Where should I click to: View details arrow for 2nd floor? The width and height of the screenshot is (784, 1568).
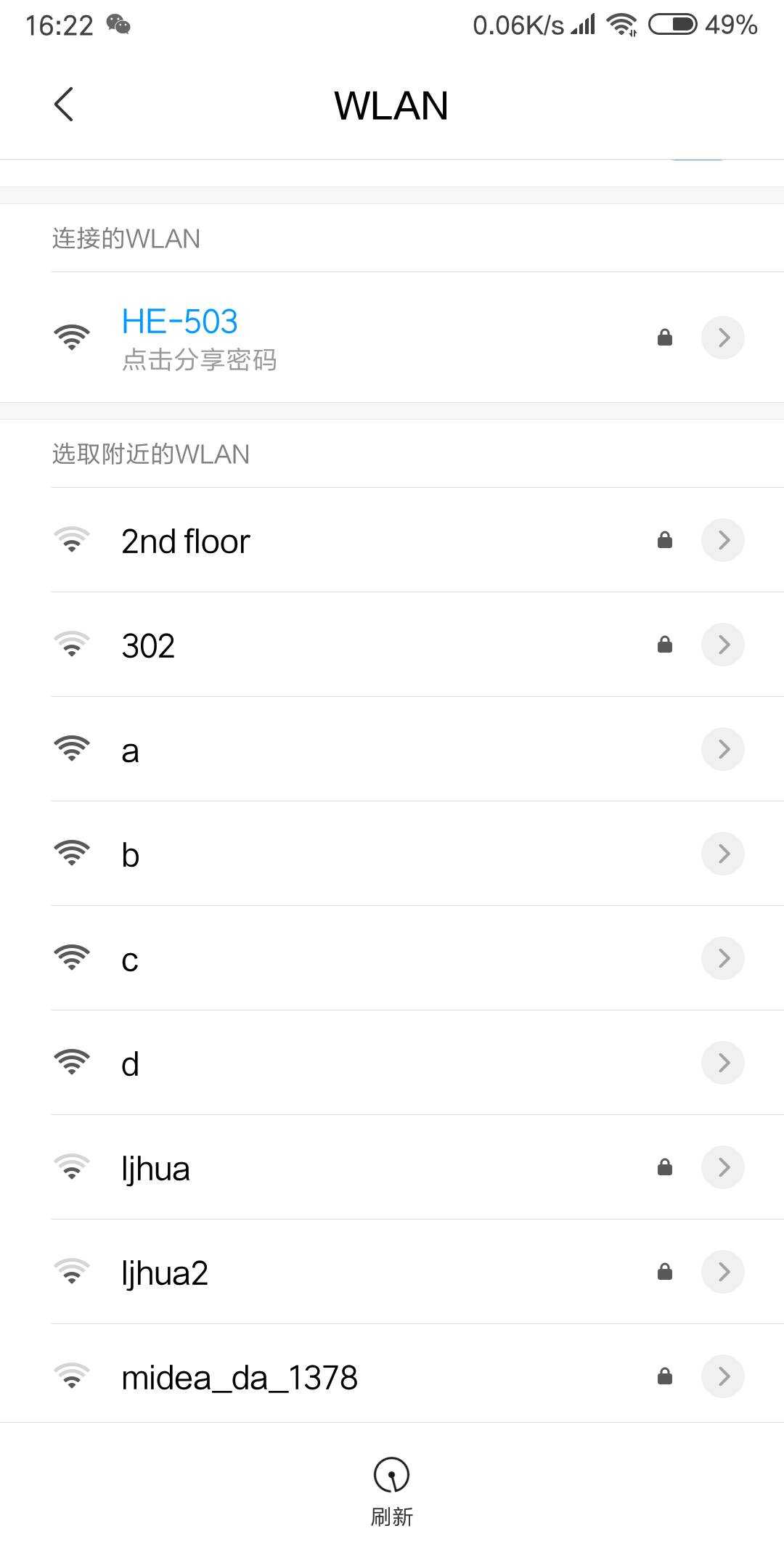click(723, 540)
